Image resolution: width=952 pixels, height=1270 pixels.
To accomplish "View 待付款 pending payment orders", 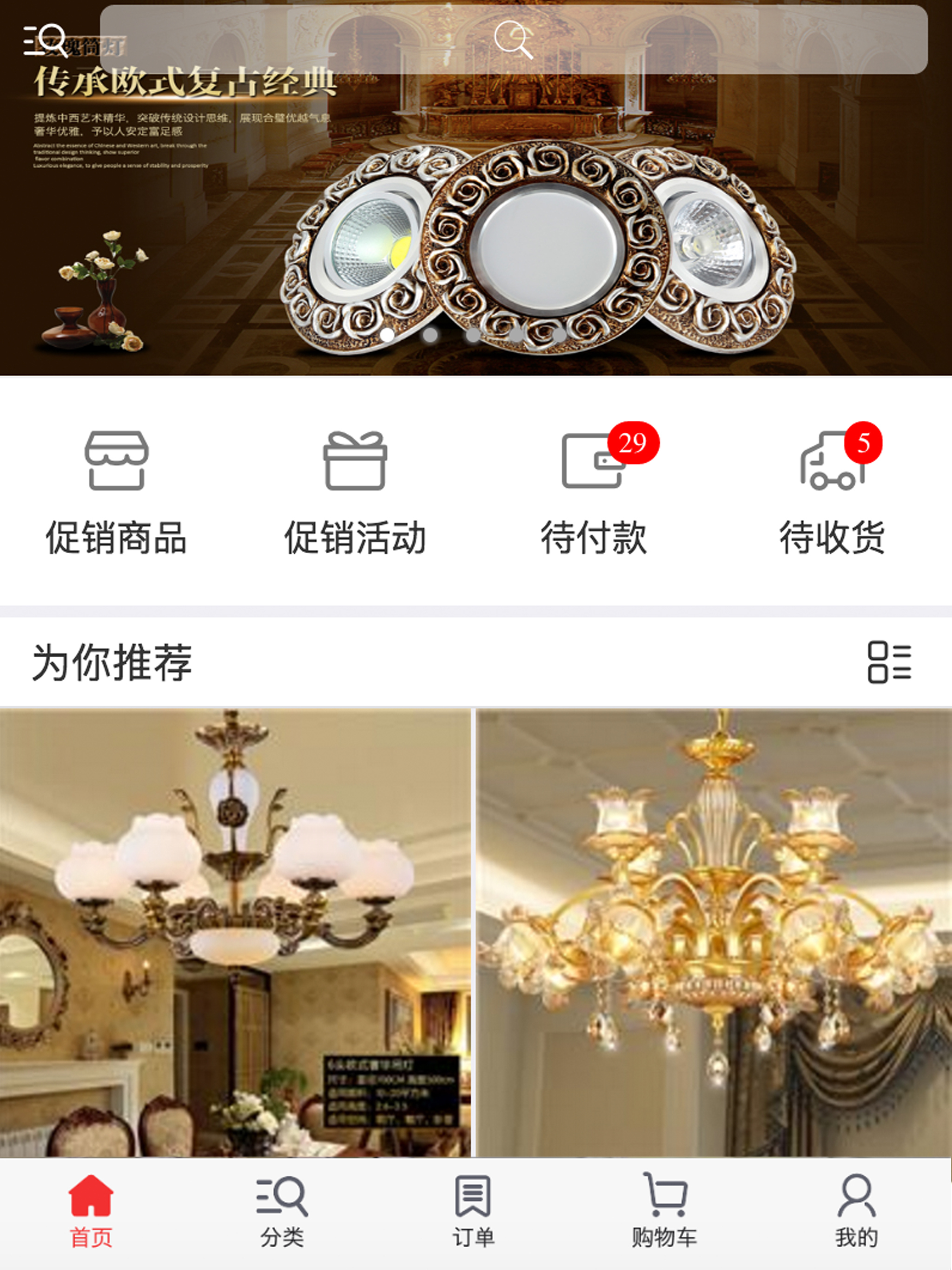I will coord(594,494).
